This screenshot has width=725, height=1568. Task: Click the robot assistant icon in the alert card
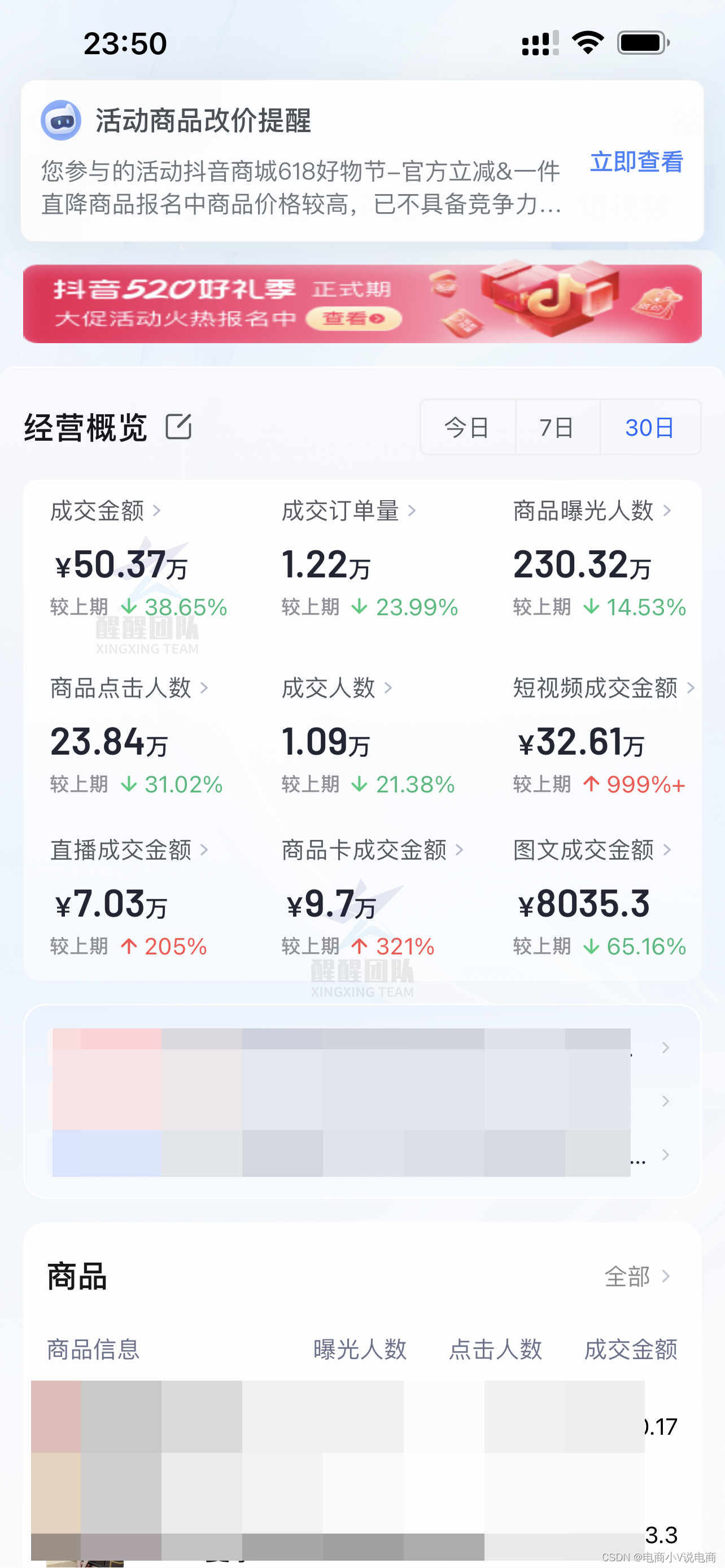[62, 119]
